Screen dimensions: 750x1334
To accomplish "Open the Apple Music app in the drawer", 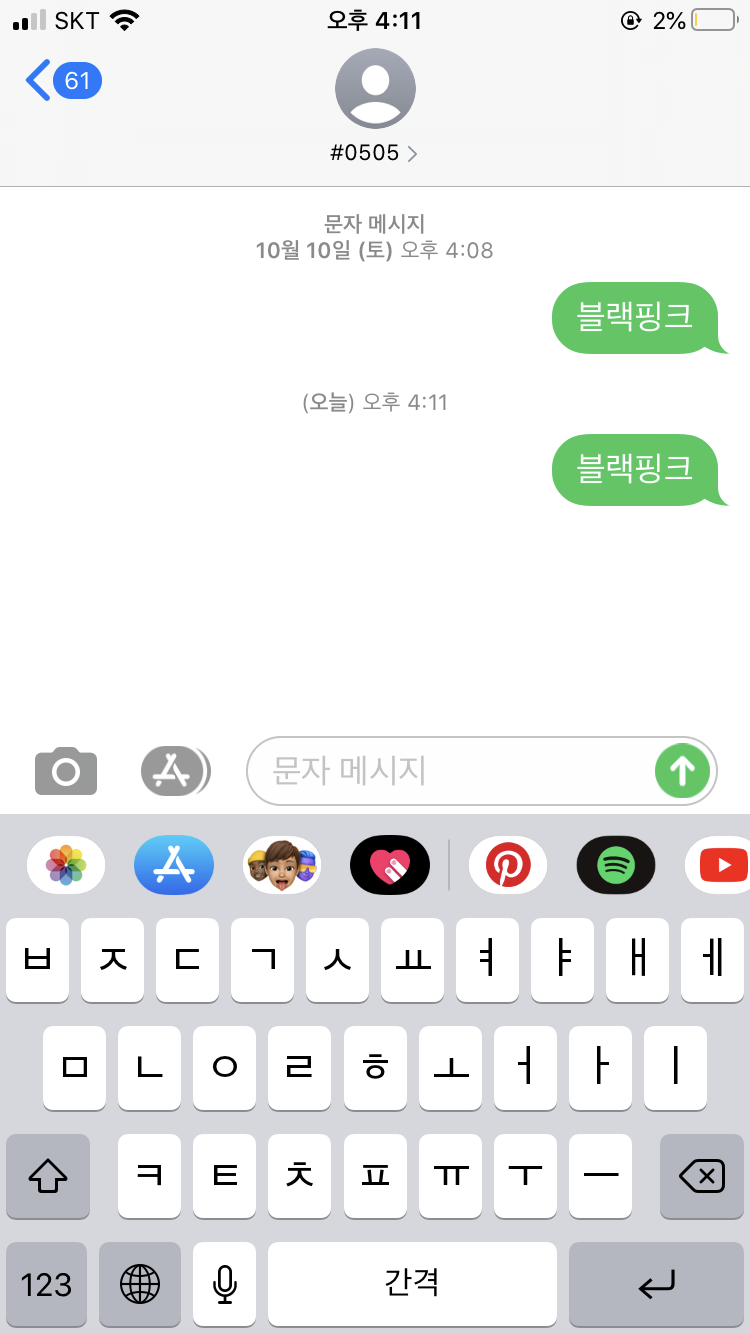I will 390,865.
